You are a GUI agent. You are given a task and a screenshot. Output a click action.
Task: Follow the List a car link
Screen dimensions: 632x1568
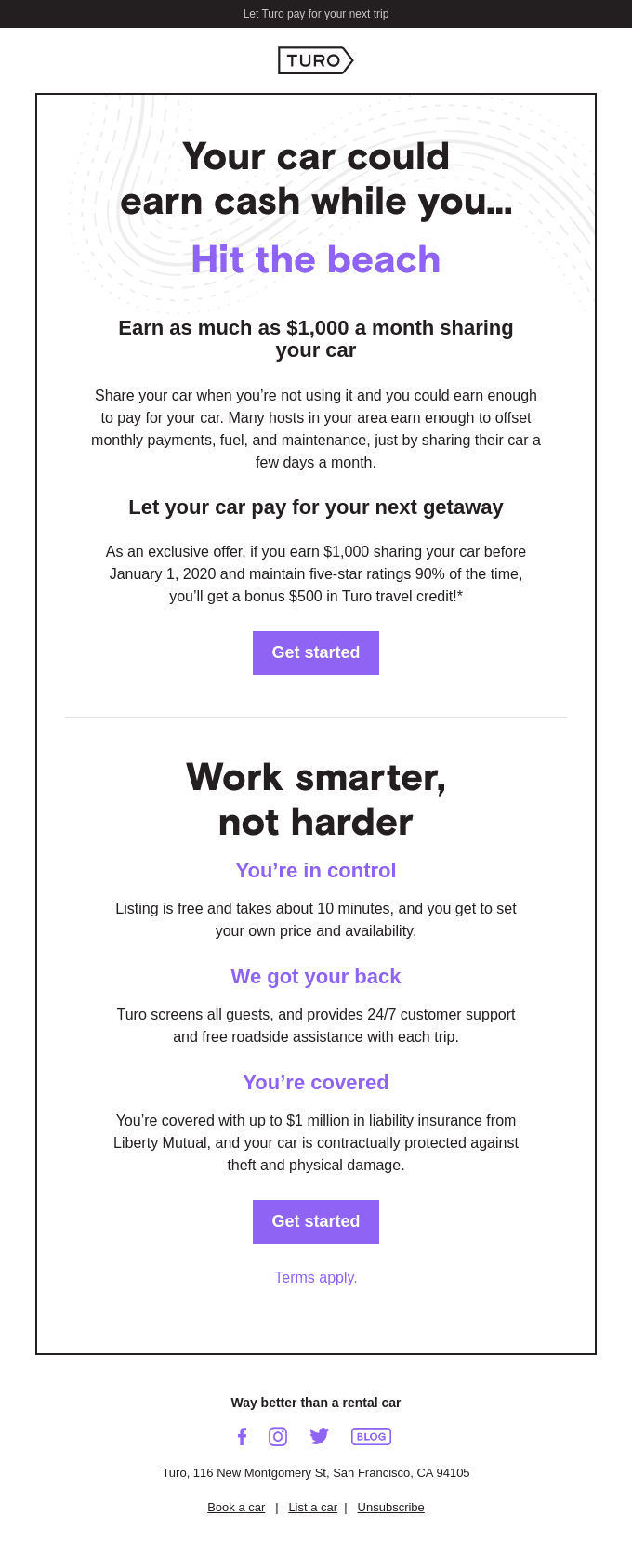pyautogui.click(x=312, y=1508)
